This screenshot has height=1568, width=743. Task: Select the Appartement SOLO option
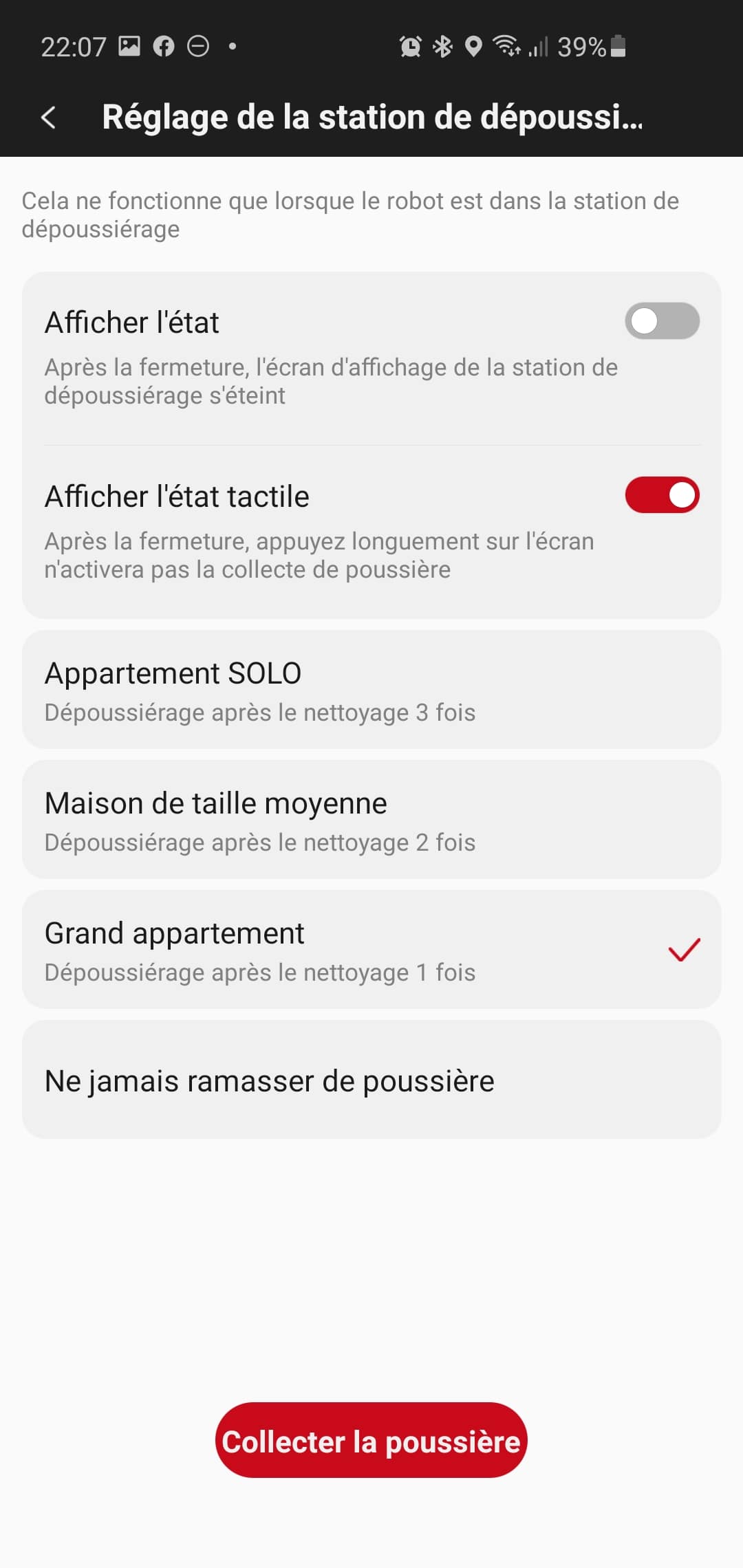(x=371, y=690)
